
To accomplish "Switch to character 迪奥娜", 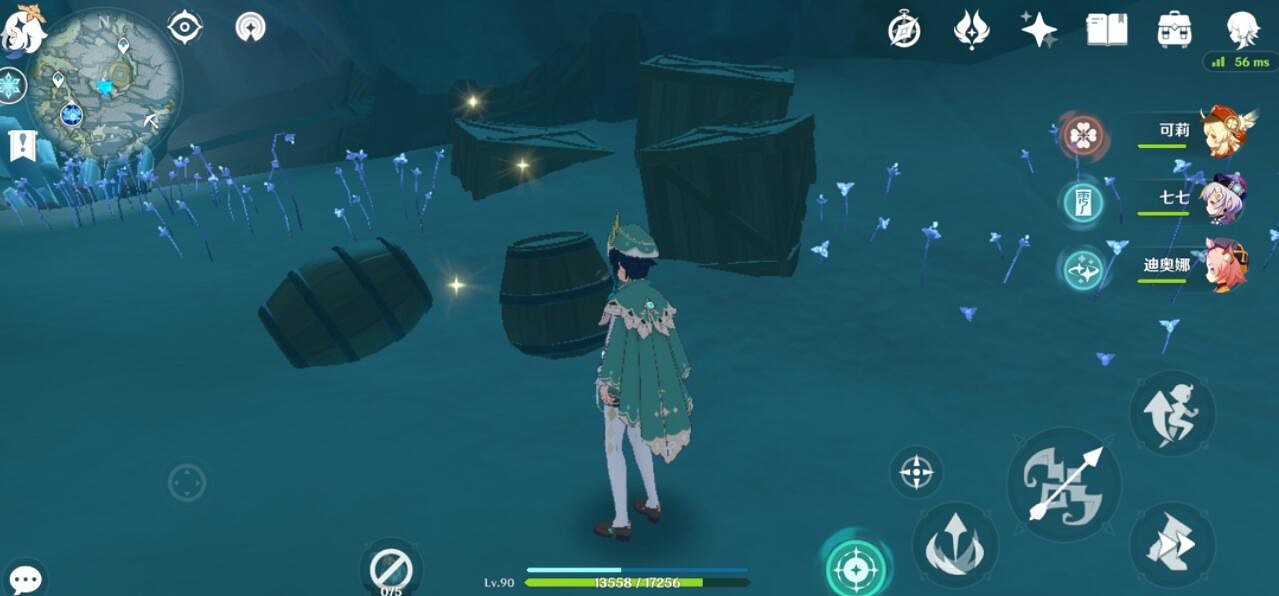I will 1190,266.
